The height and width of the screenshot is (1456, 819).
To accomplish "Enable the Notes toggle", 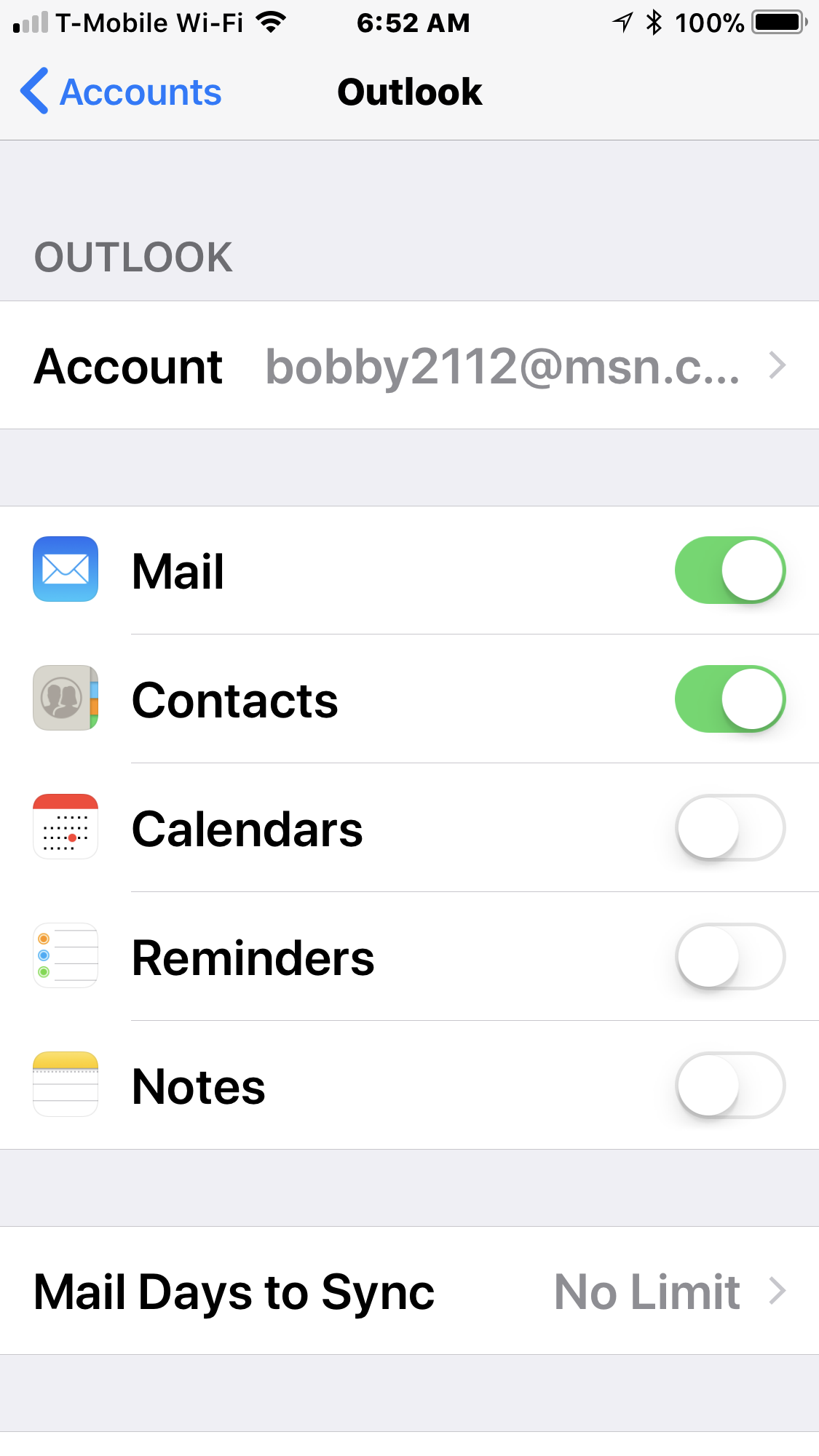I will point(730,1085).
